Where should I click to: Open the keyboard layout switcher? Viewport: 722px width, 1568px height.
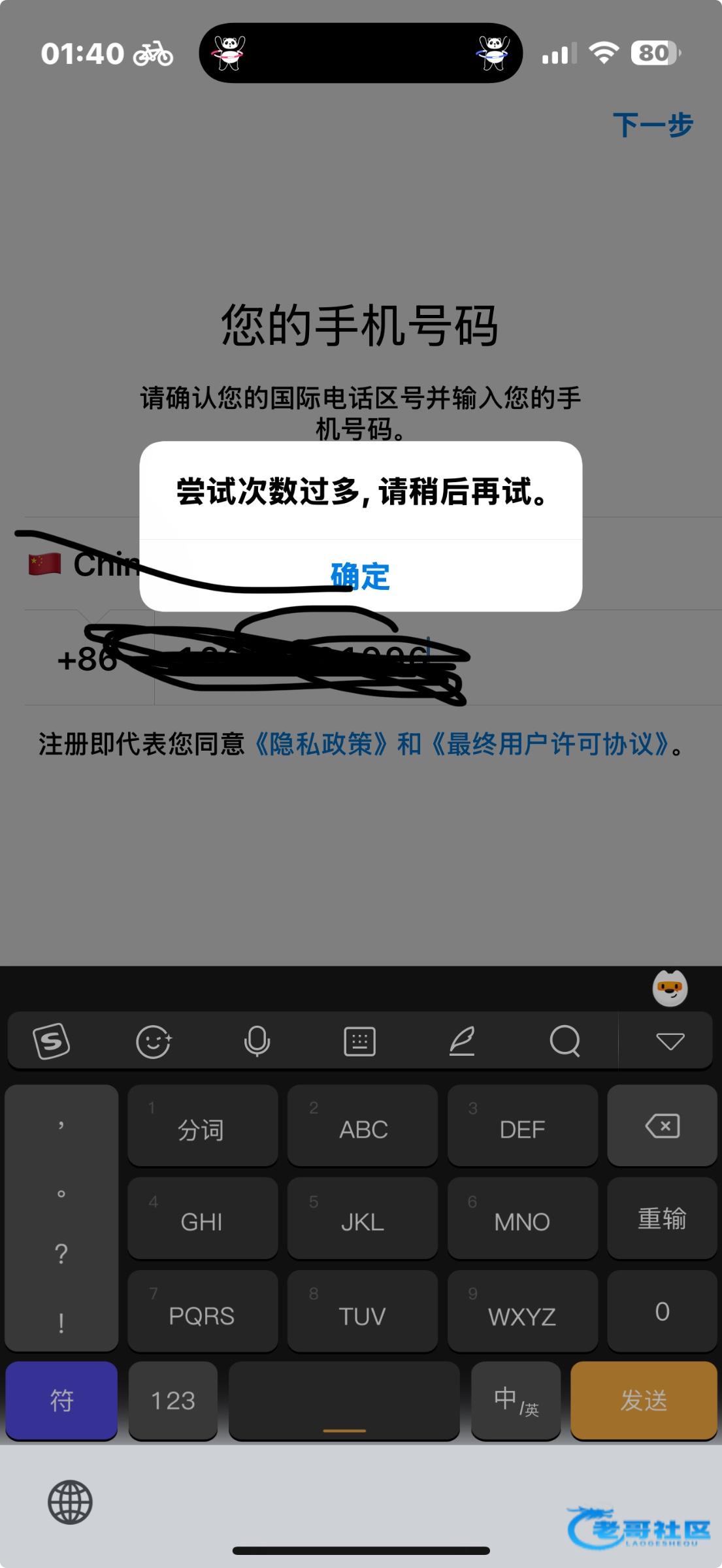[x=359, y=1041]
